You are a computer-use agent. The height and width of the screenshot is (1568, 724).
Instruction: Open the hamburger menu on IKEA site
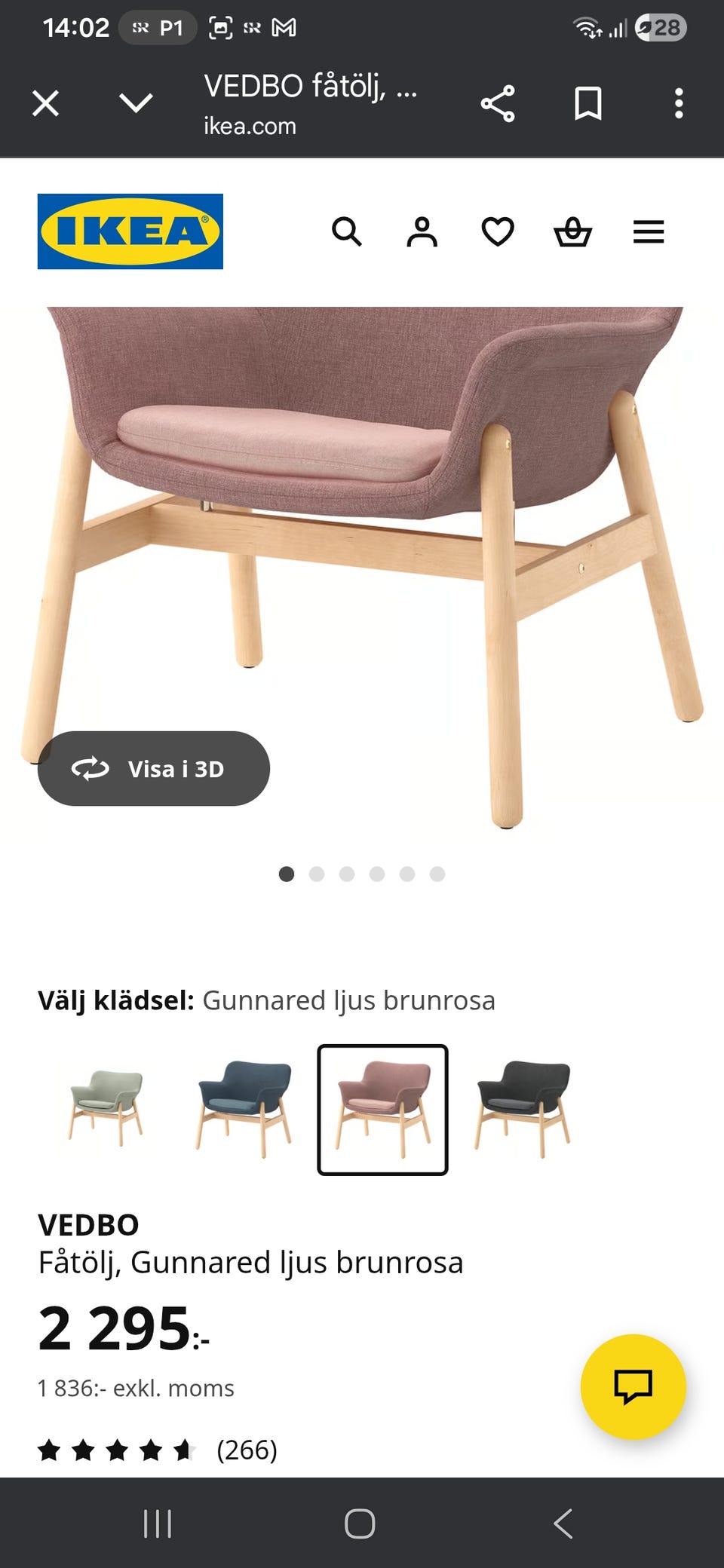click(x=647, y=233)
